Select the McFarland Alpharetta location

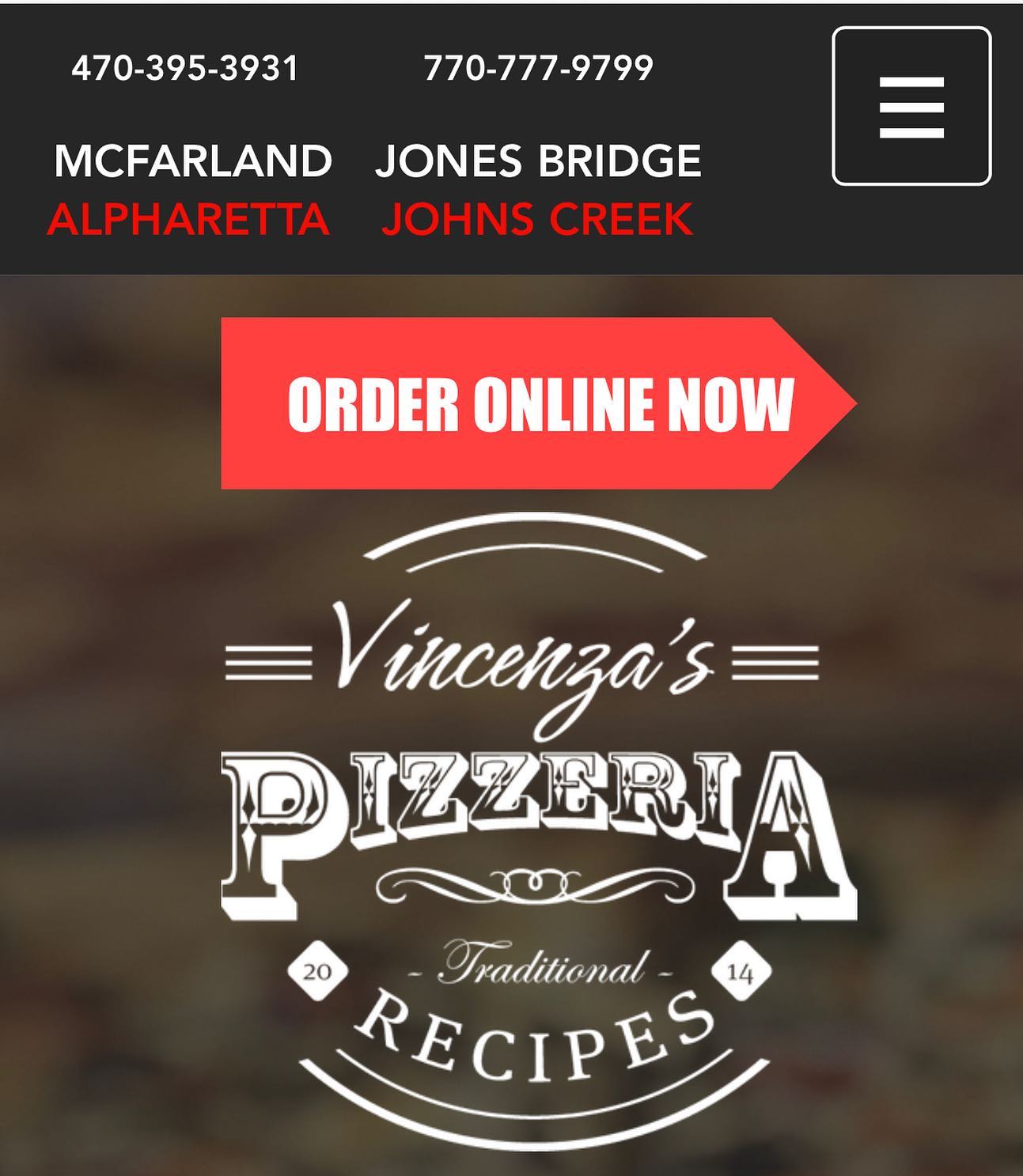[x=190, y=190]
